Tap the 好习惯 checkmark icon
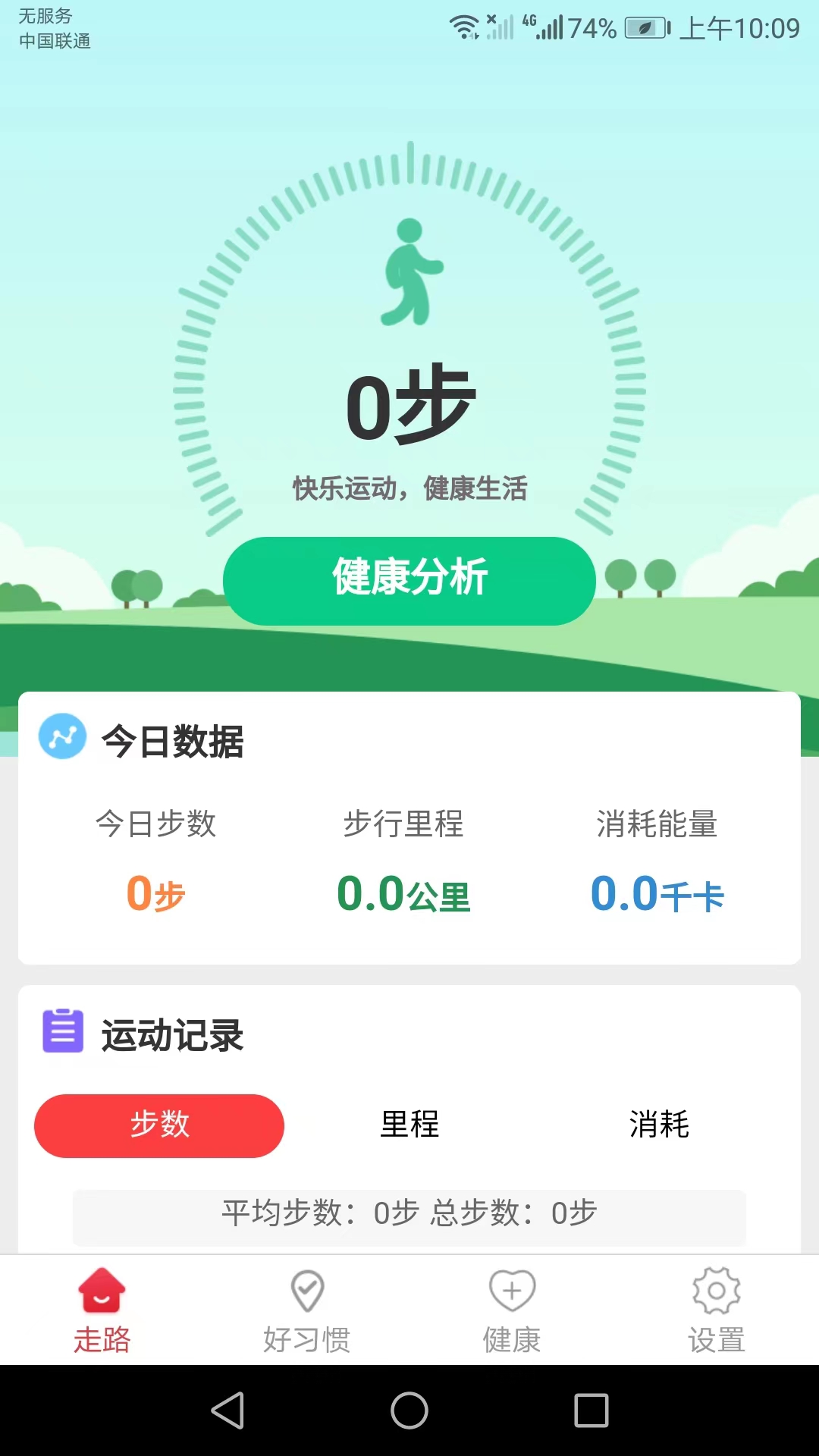Screen dimensions: 819x1456 coord(306,1290)
